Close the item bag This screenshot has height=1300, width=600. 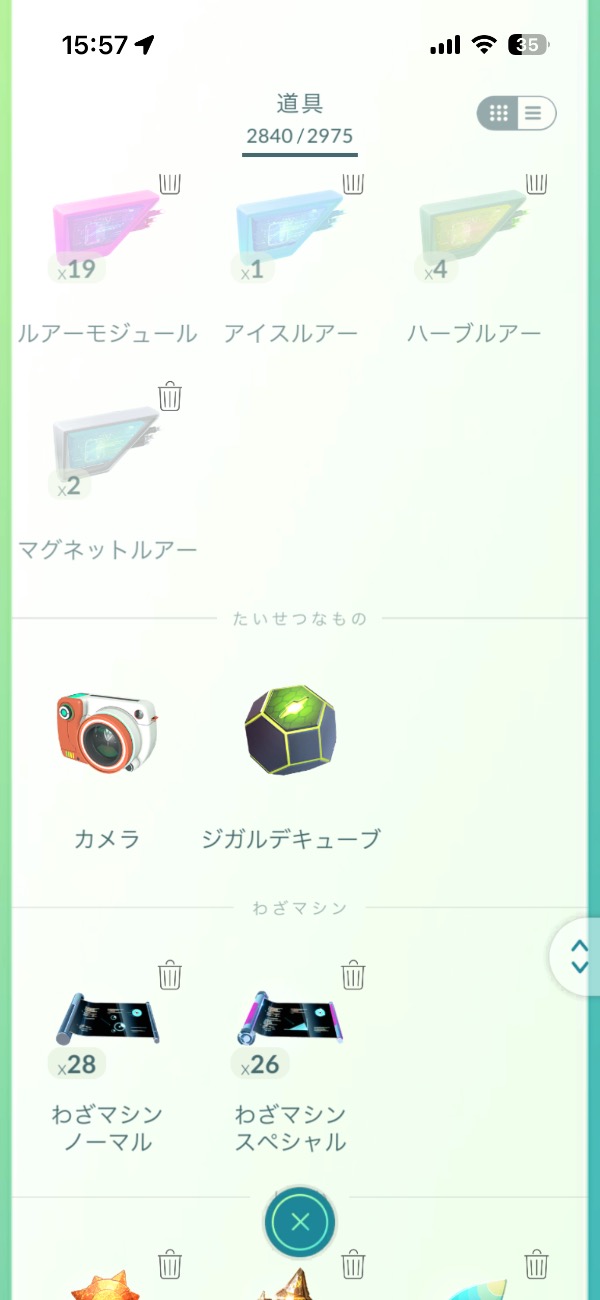300,1221
